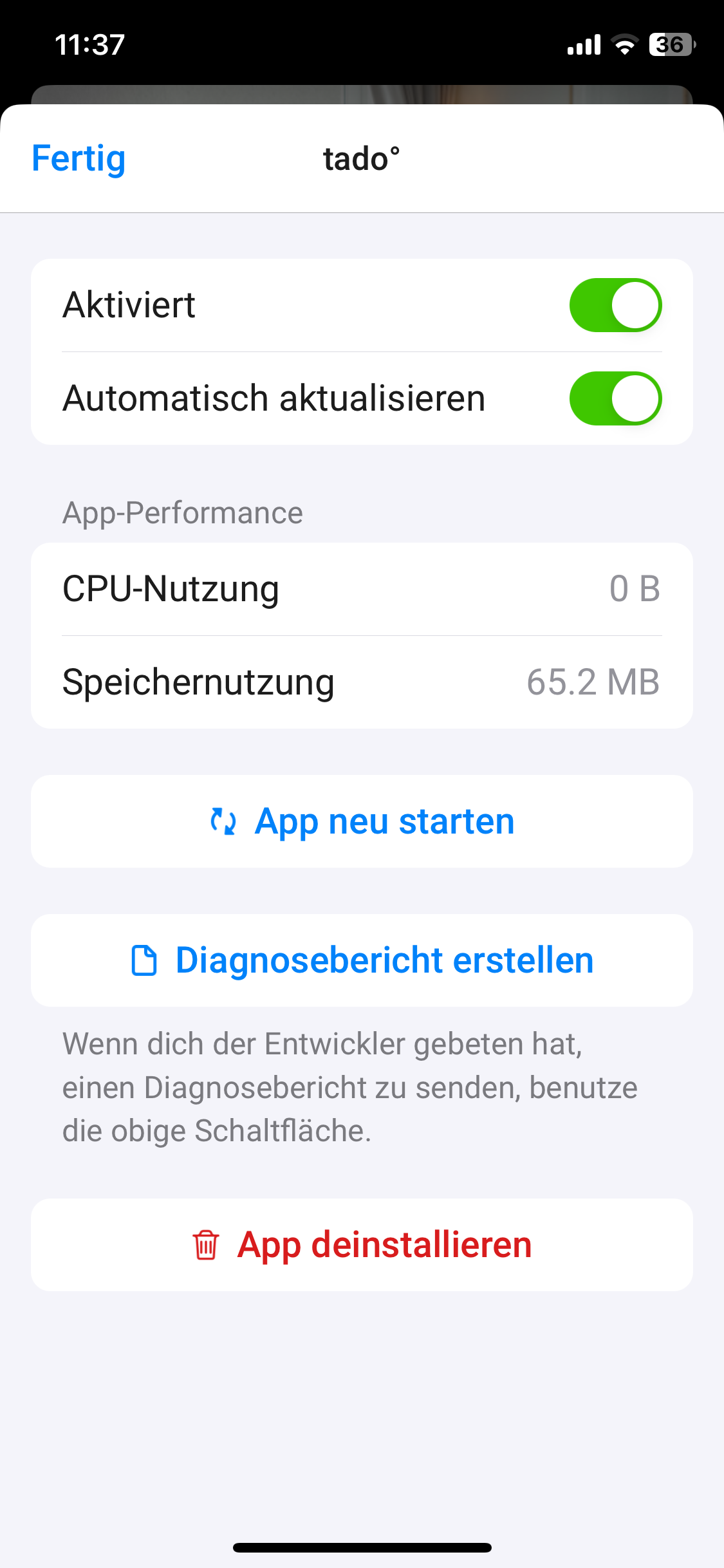
Task: Disable the Aktiviert switch
Action: point(615,305)
